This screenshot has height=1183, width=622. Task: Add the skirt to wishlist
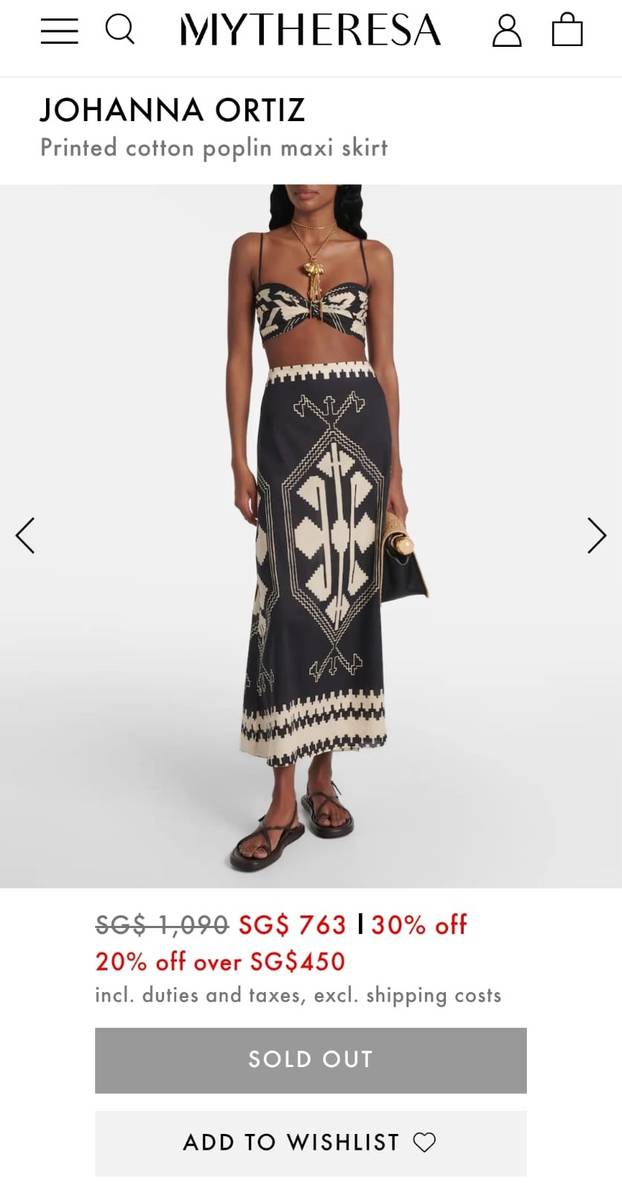311,1143
